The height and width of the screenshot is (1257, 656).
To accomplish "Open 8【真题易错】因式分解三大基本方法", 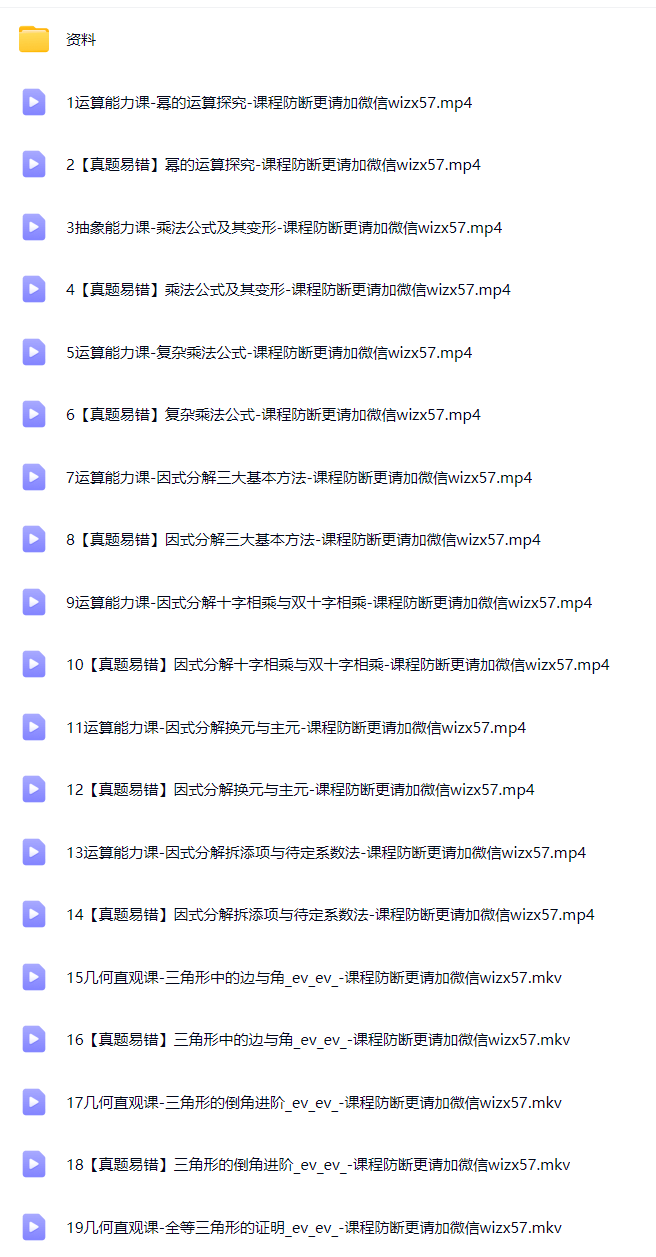I will click(303, 540).
